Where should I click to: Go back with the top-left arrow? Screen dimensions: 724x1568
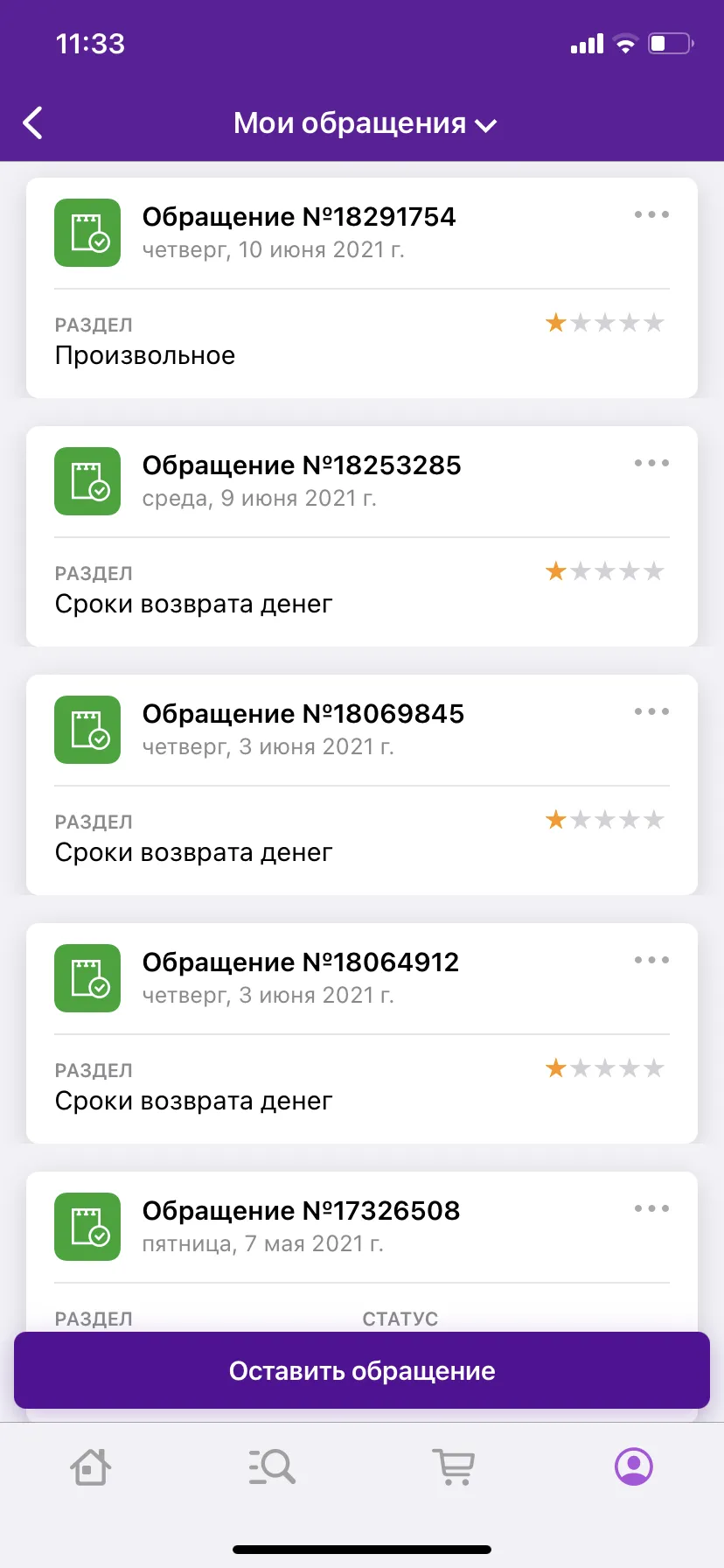[x=33, y=123]
